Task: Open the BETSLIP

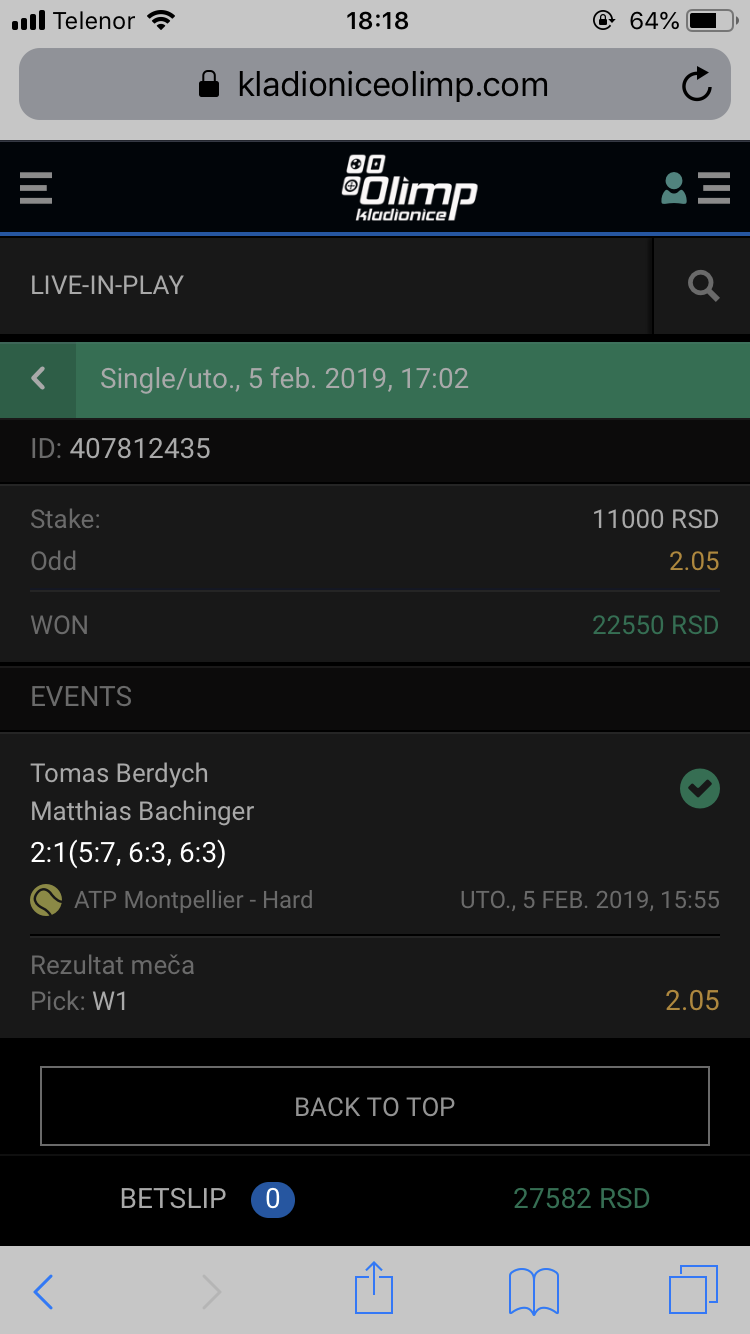Action: [207, 1198]
